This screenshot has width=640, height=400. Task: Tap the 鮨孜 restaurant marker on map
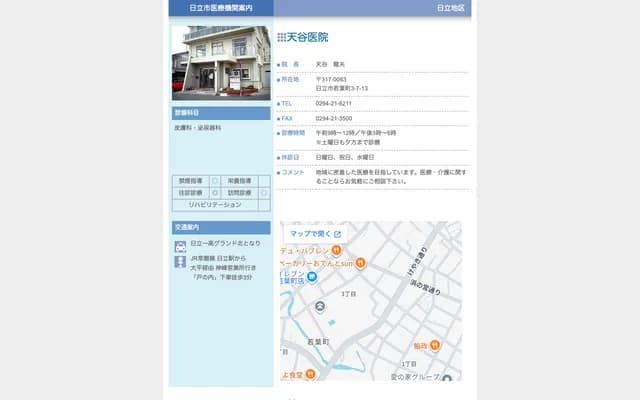435,346
